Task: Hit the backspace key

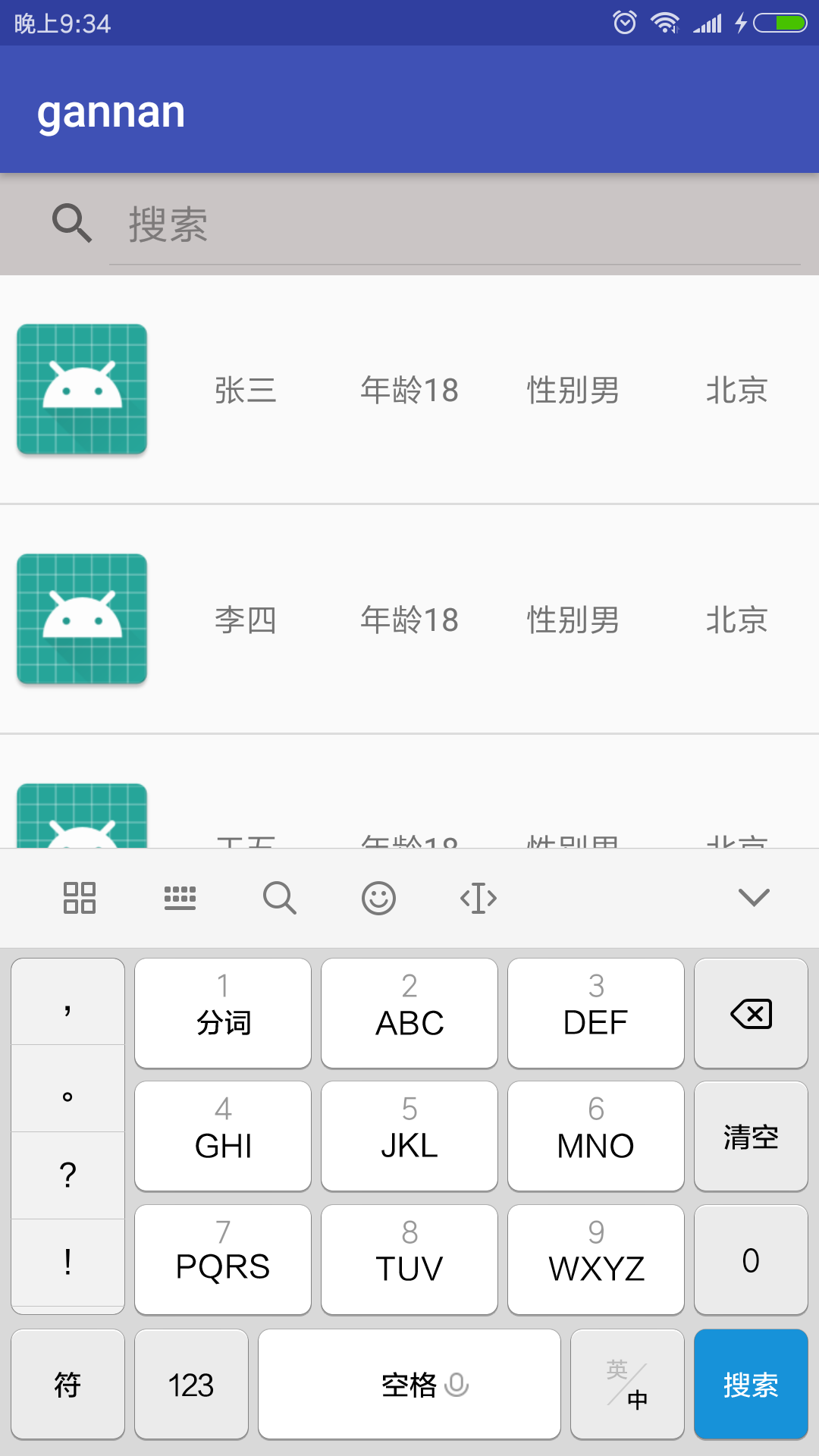Action: coord(751,1014)
